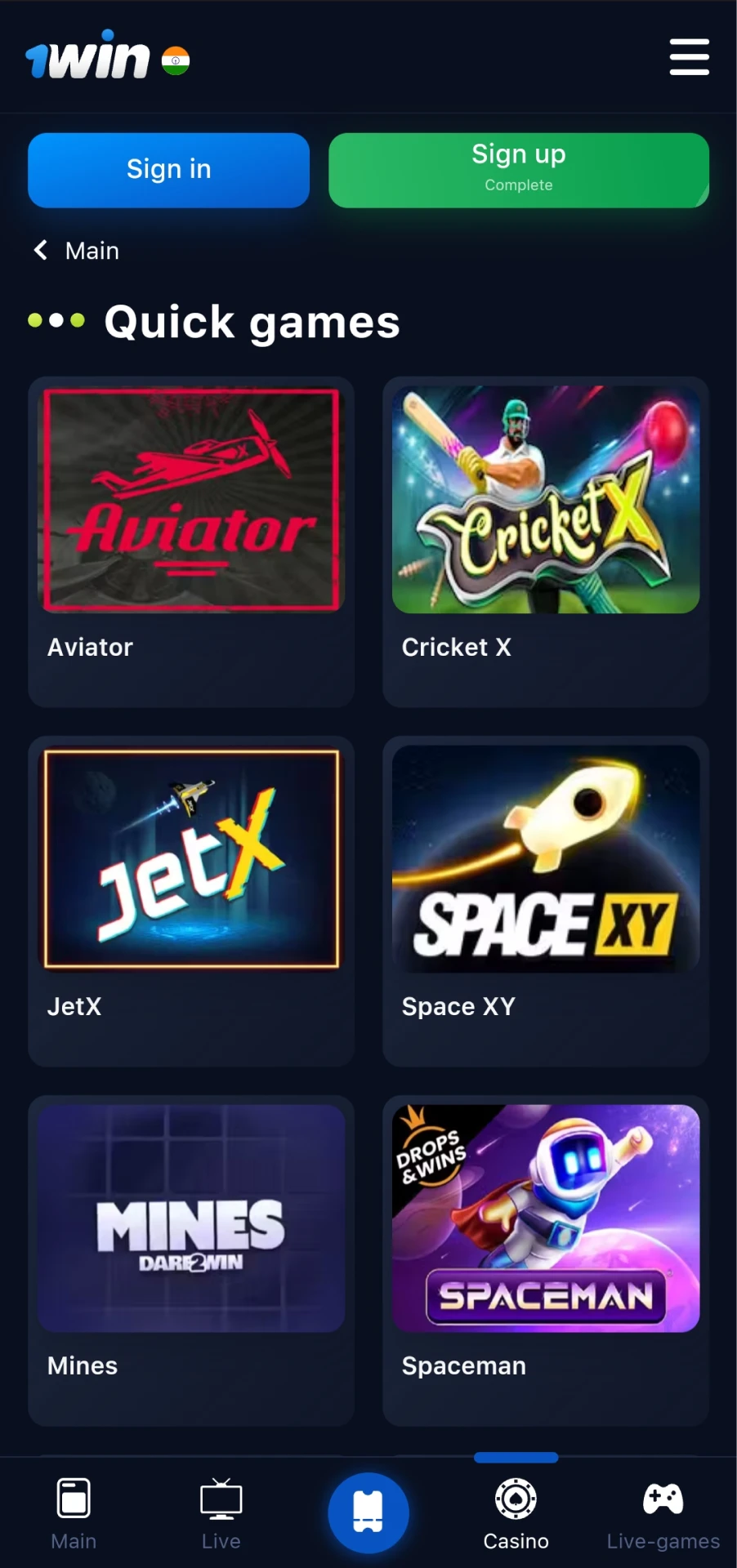This screenshot has height=1568, width=737.
Task: Tap the central blue ticket icon
Action: click(368, 1511)
